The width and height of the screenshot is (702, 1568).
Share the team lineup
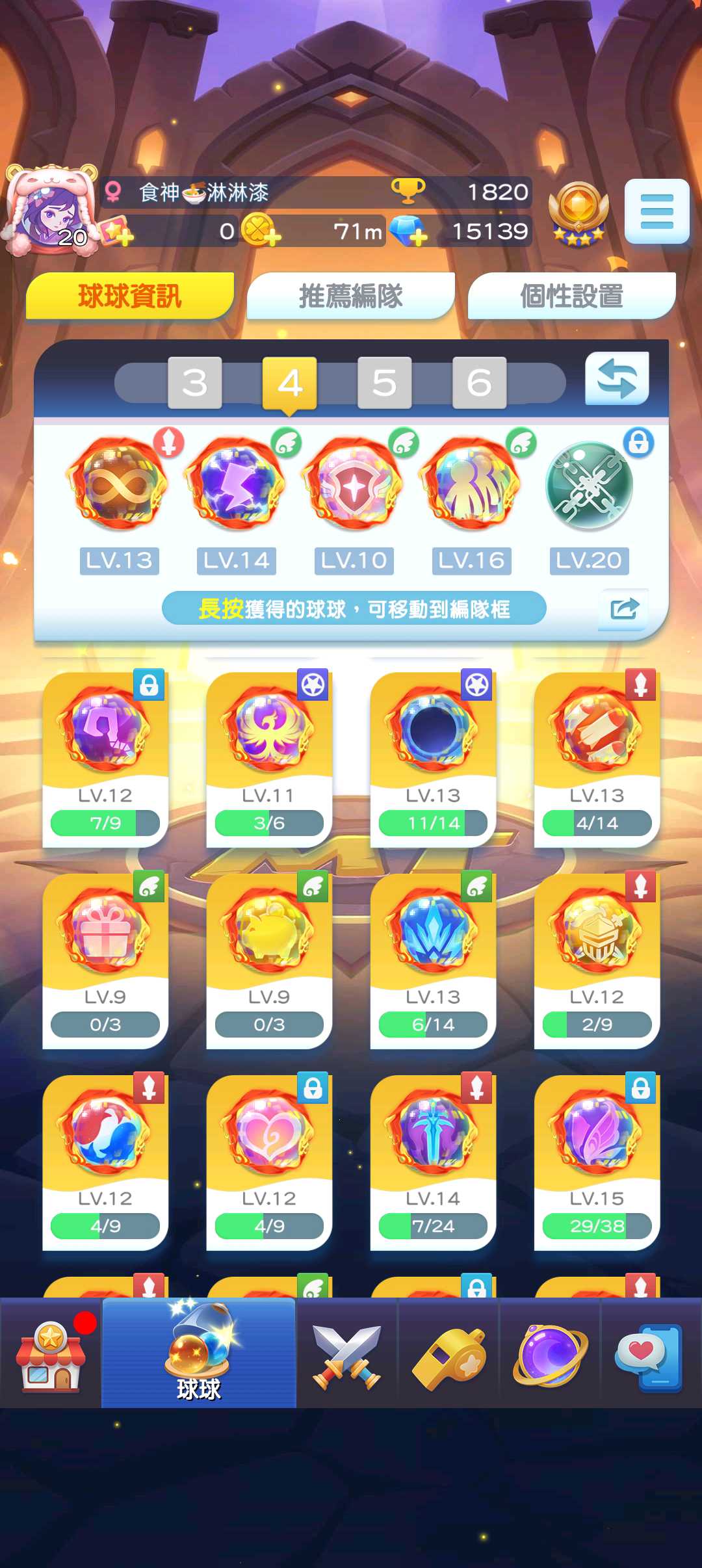(x=624, y=609)
